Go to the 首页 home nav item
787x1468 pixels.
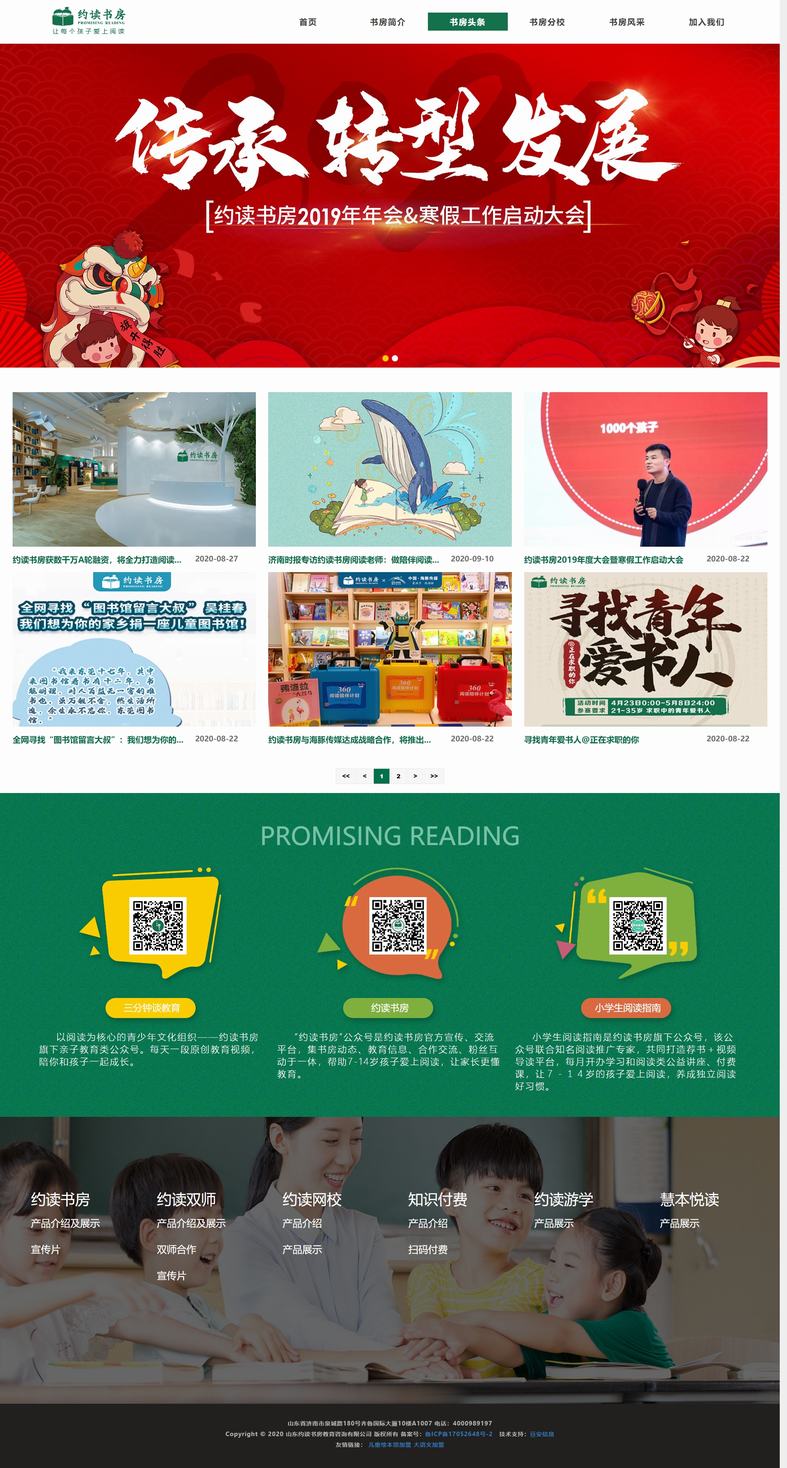[307, 22]
